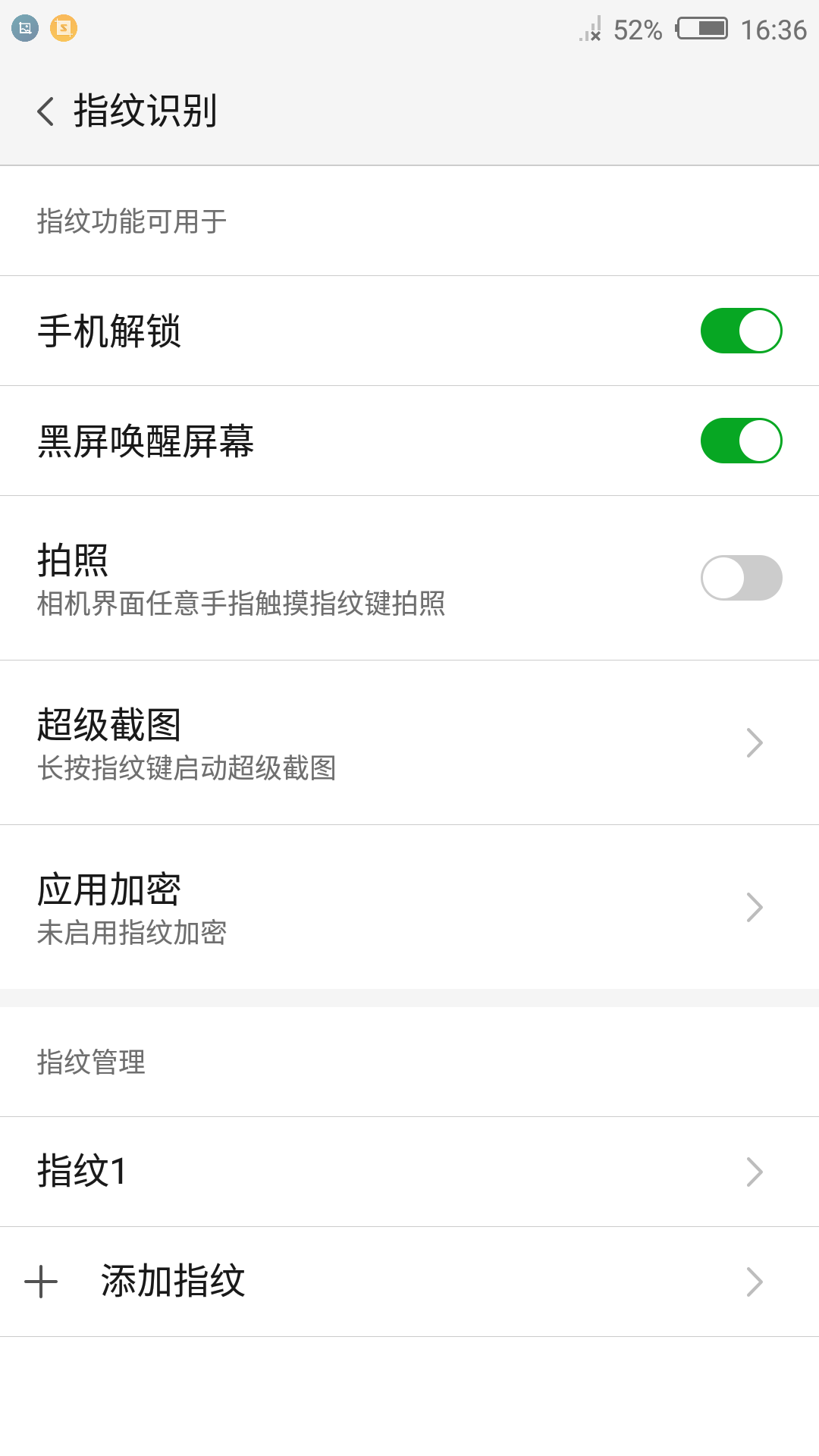Open 指纹1 details
The image size is (819, 1456).
[409, 1172]
